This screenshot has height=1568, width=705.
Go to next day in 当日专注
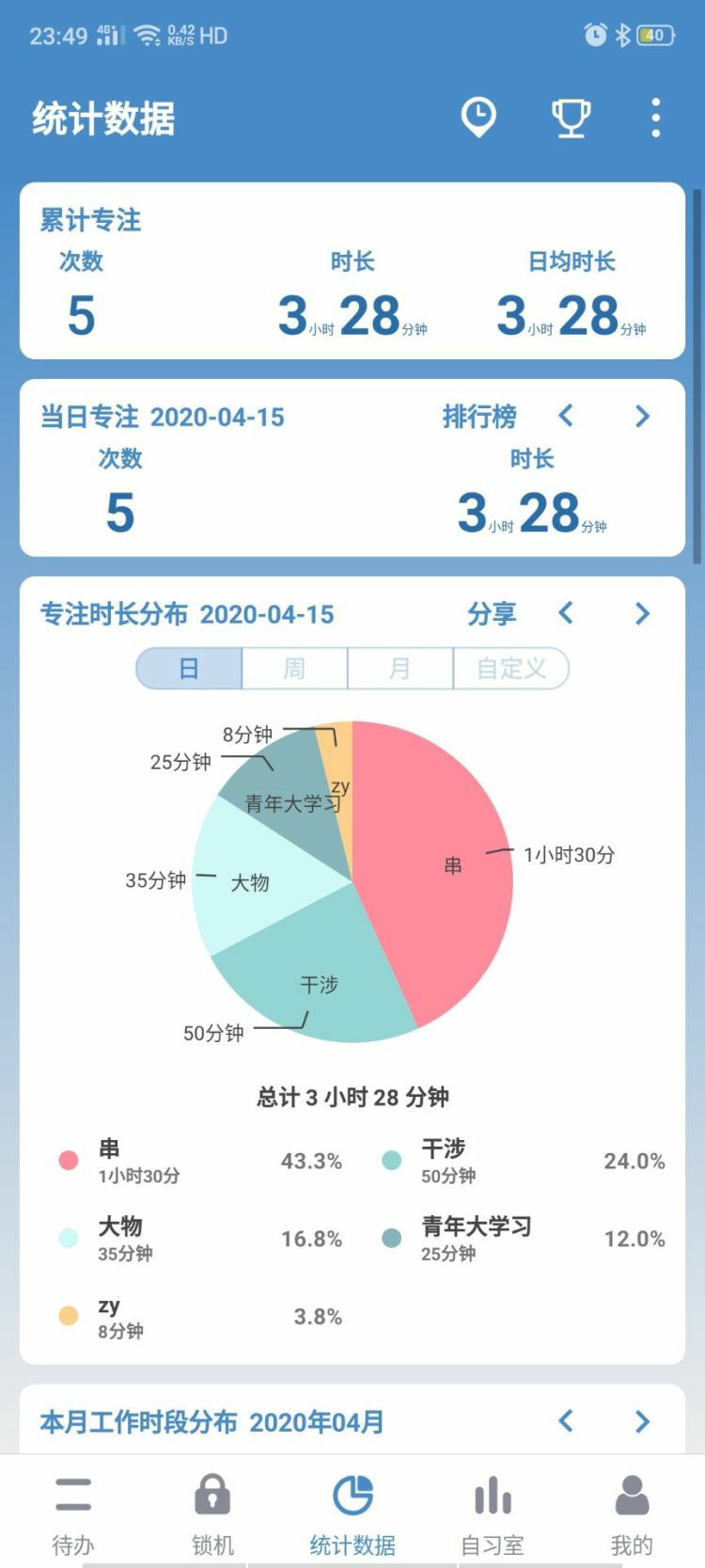[642, 416]
